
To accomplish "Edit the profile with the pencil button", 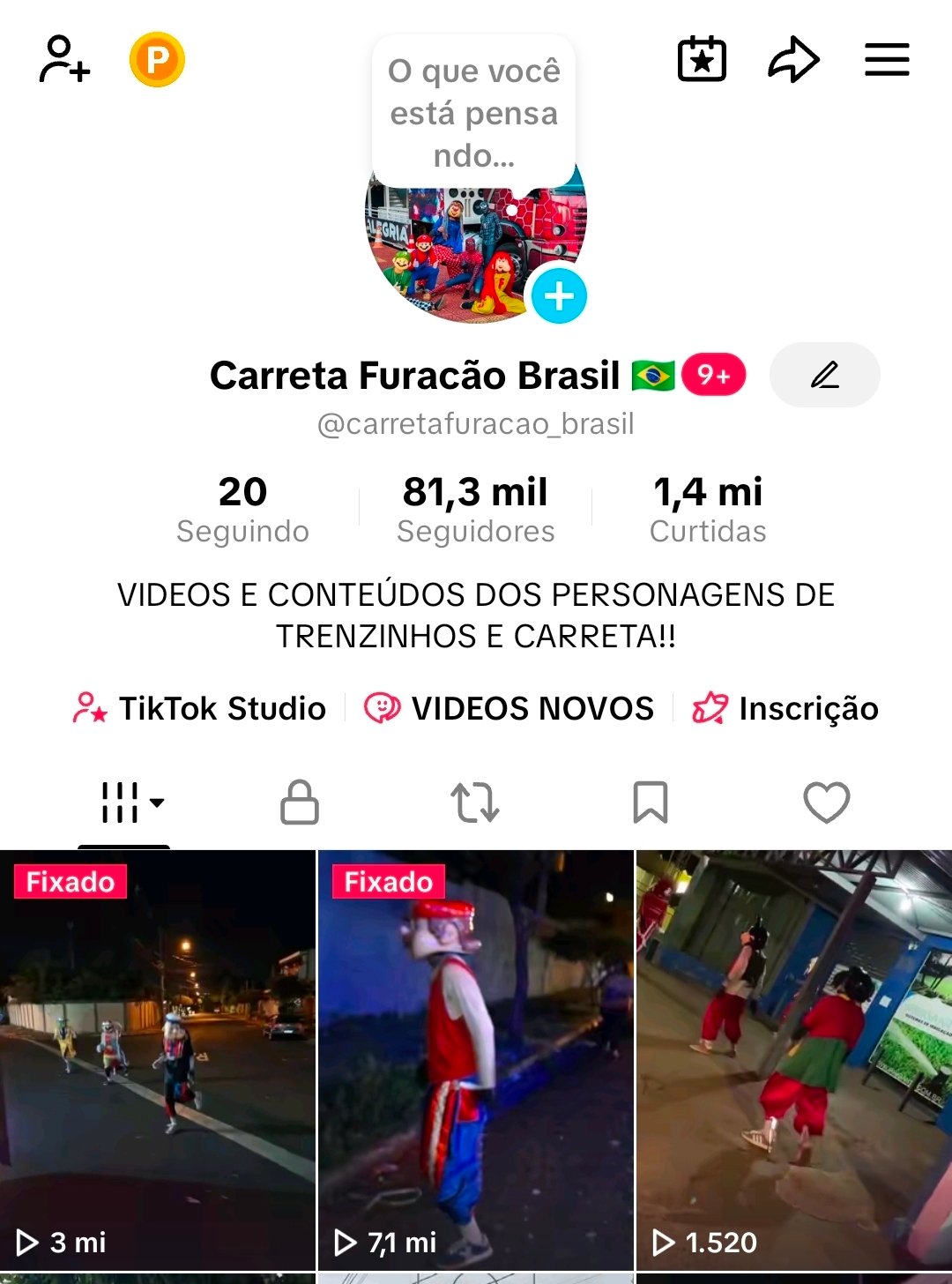I will pos(824,375).
